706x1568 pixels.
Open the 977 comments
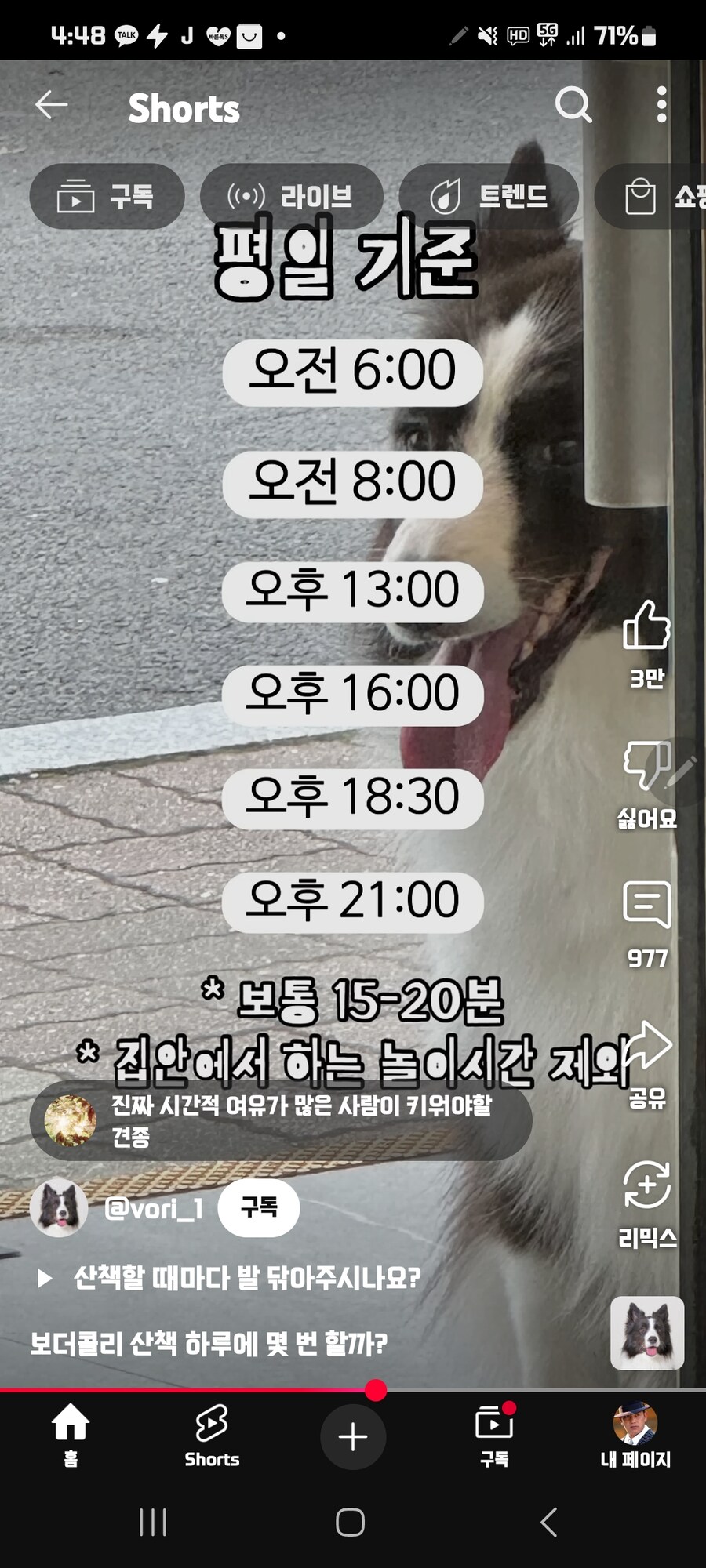646,906
